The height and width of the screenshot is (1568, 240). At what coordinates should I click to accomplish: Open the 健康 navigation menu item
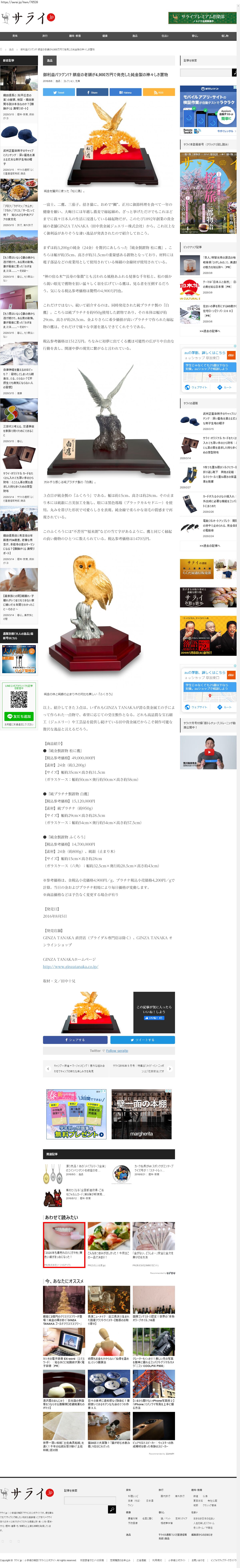click(105, 36)
